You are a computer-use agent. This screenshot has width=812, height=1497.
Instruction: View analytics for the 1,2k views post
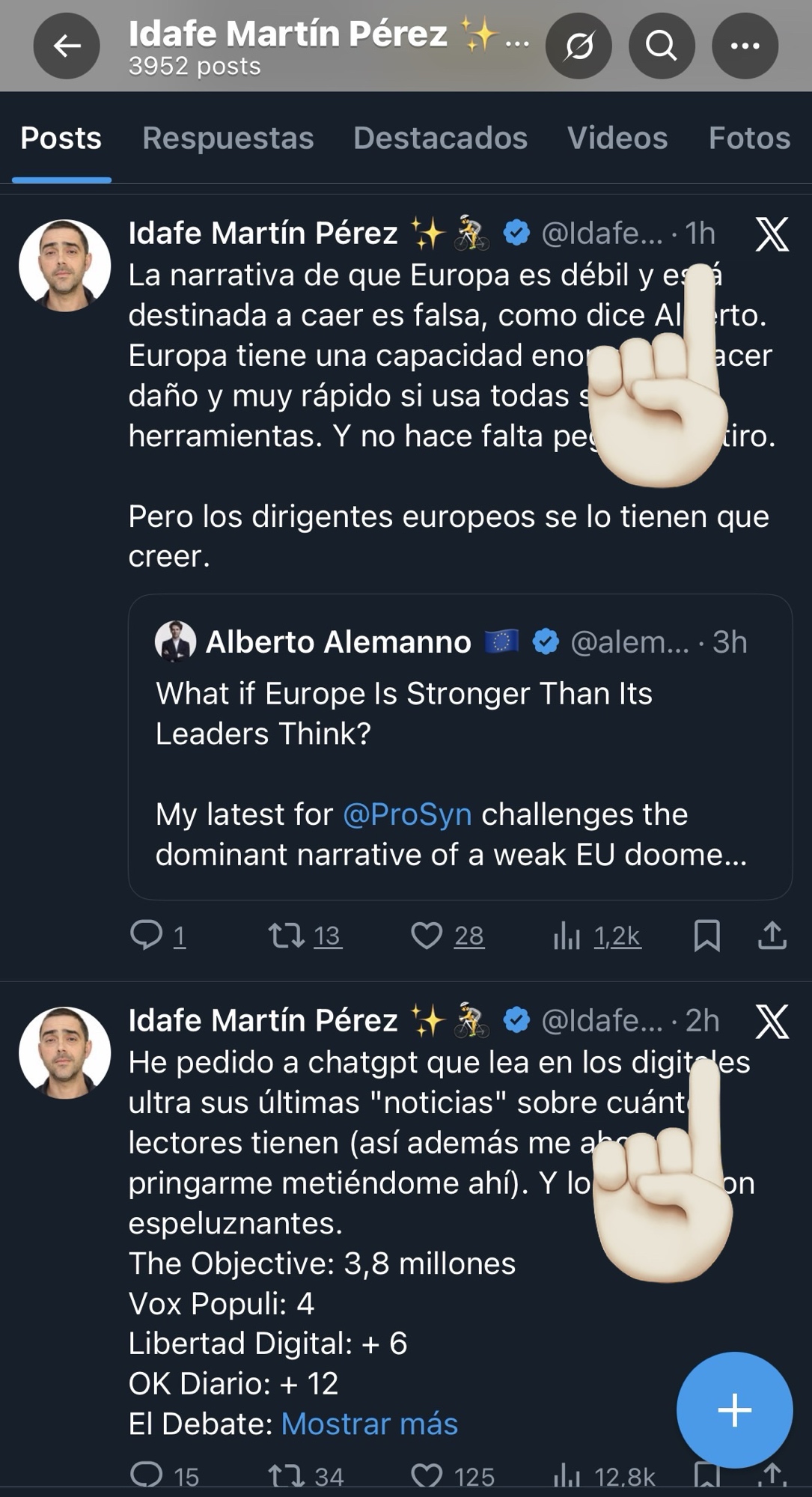(x=597, y=936)
